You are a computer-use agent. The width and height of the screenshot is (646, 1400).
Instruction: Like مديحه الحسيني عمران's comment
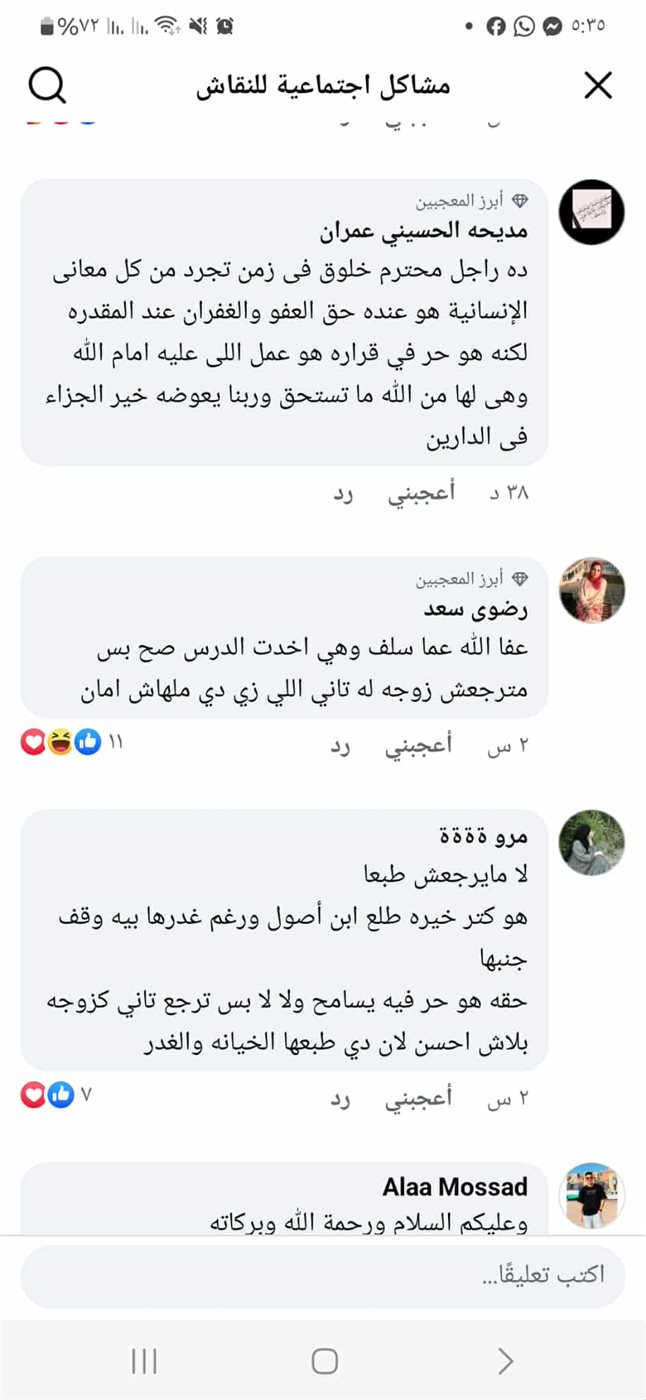pos(420,493)
